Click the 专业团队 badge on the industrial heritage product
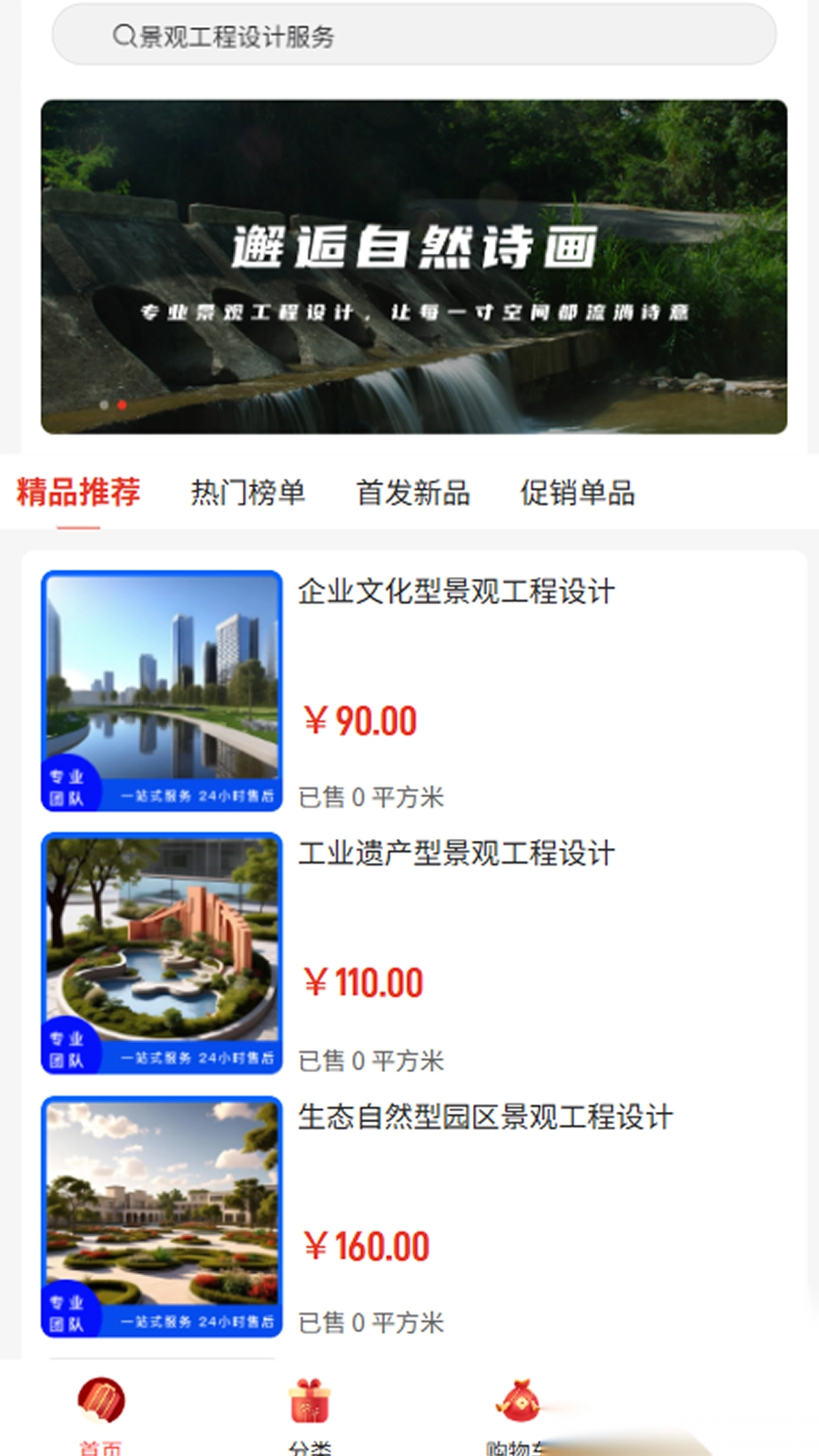The height and width of the screenshot is (1456, 819). (x=66, y=1048)
